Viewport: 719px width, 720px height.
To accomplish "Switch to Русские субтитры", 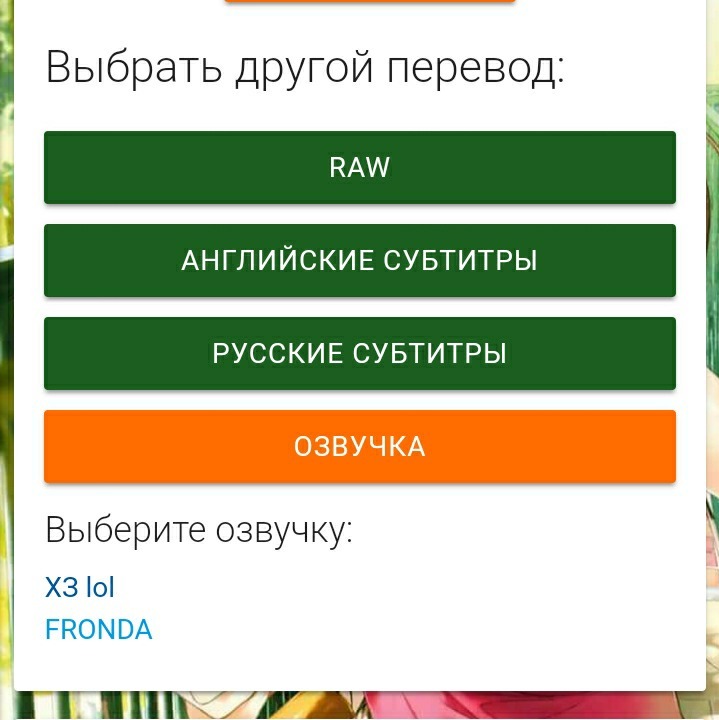I will [x=359, y=354].
